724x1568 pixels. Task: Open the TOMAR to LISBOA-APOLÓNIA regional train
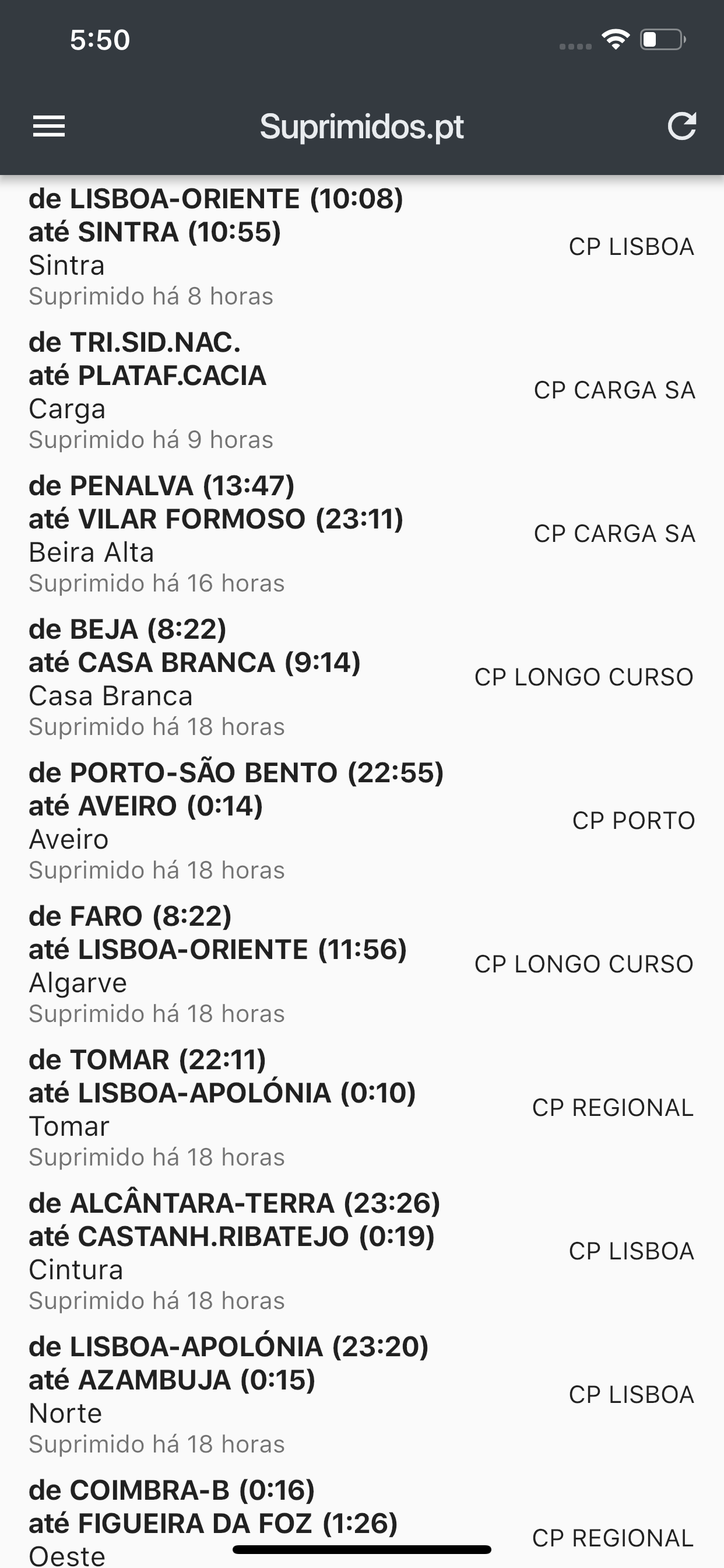243,1108
